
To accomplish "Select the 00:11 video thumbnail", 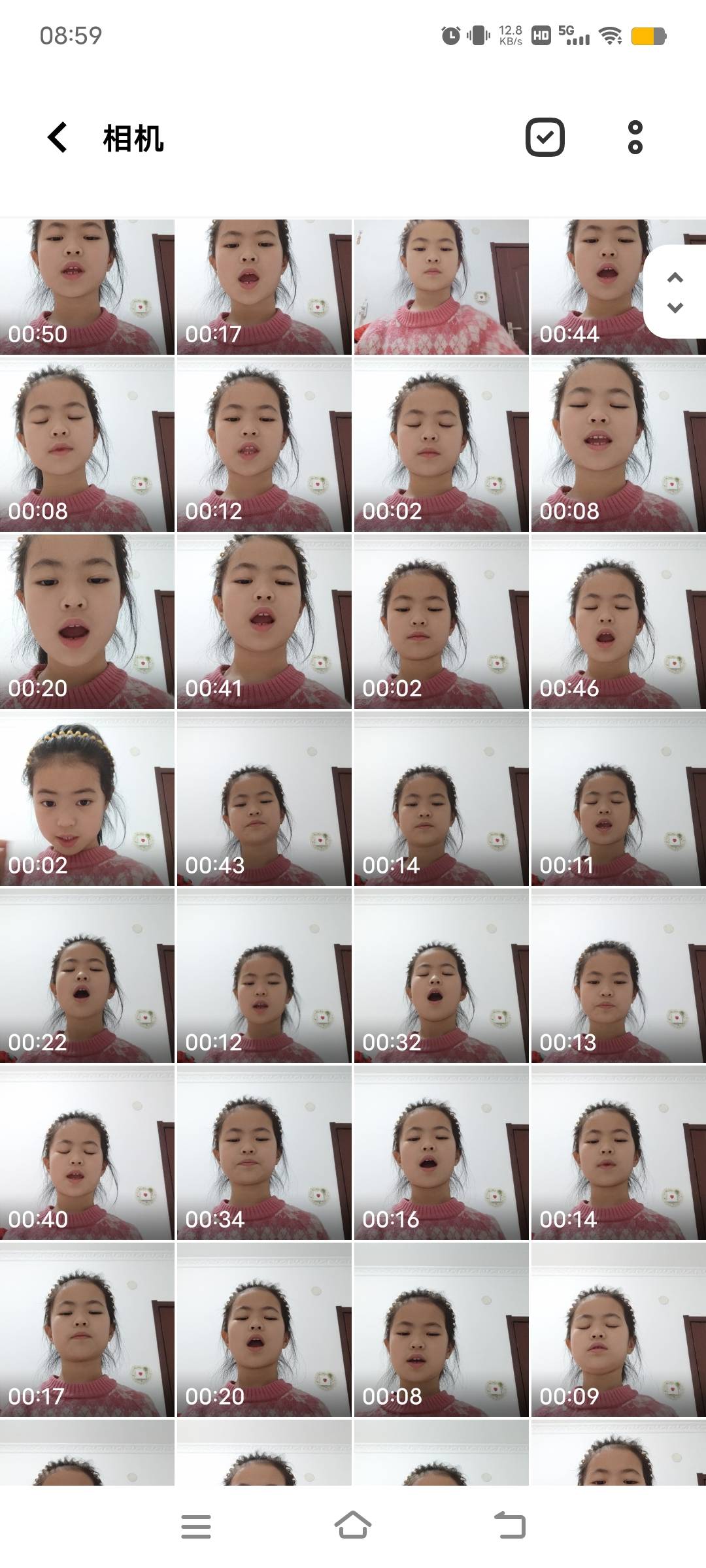I will coord(618,799).
